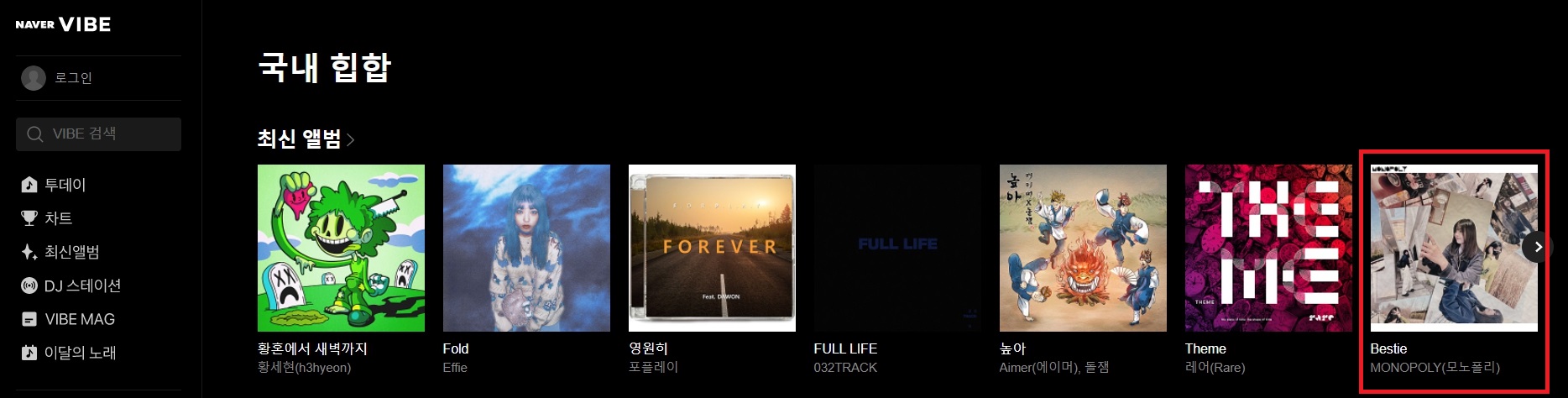The image size is (1568, 398).
Task: Tap the NAVER VIBE logo to go home
Action: coord(63,24)
